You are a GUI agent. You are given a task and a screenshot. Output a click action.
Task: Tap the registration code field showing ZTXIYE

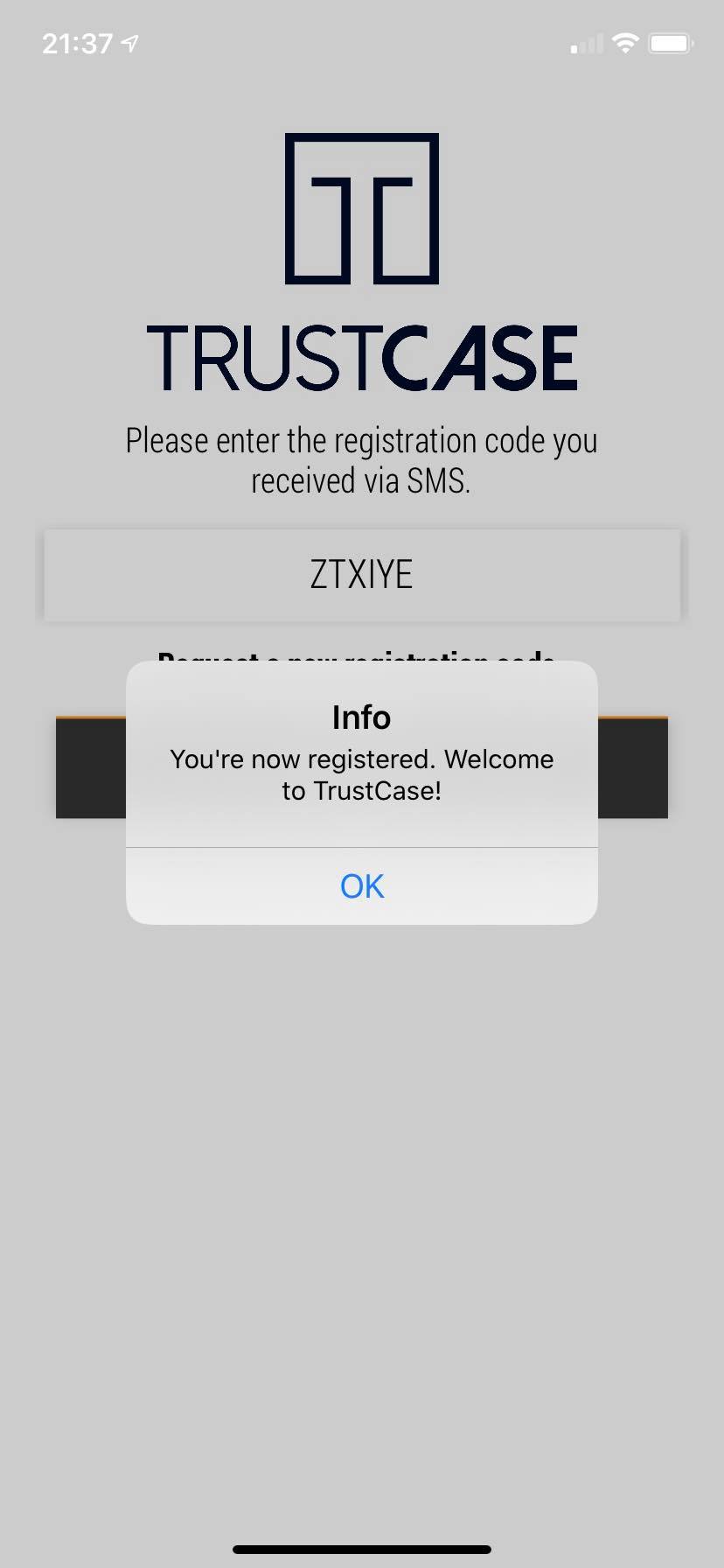pos(362,575)
